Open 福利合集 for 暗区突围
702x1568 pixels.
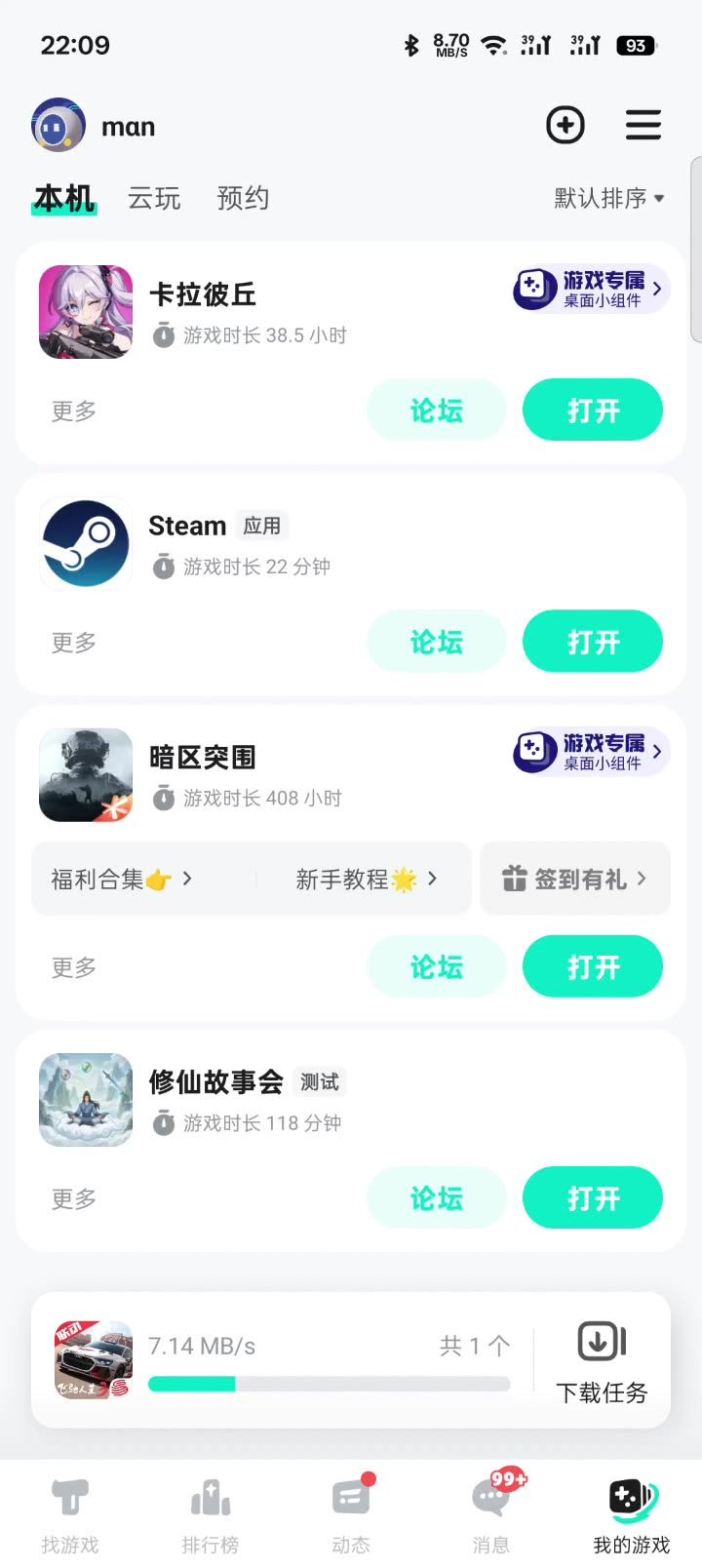point(122,880)
